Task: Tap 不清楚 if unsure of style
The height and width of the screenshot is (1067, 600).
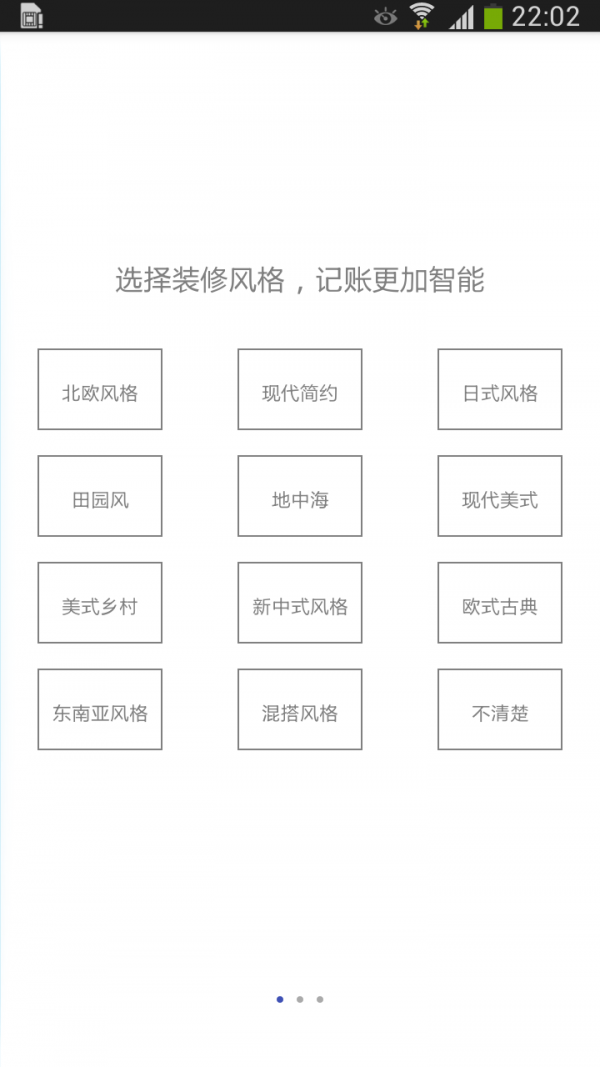Action: [x=500, y=710]
